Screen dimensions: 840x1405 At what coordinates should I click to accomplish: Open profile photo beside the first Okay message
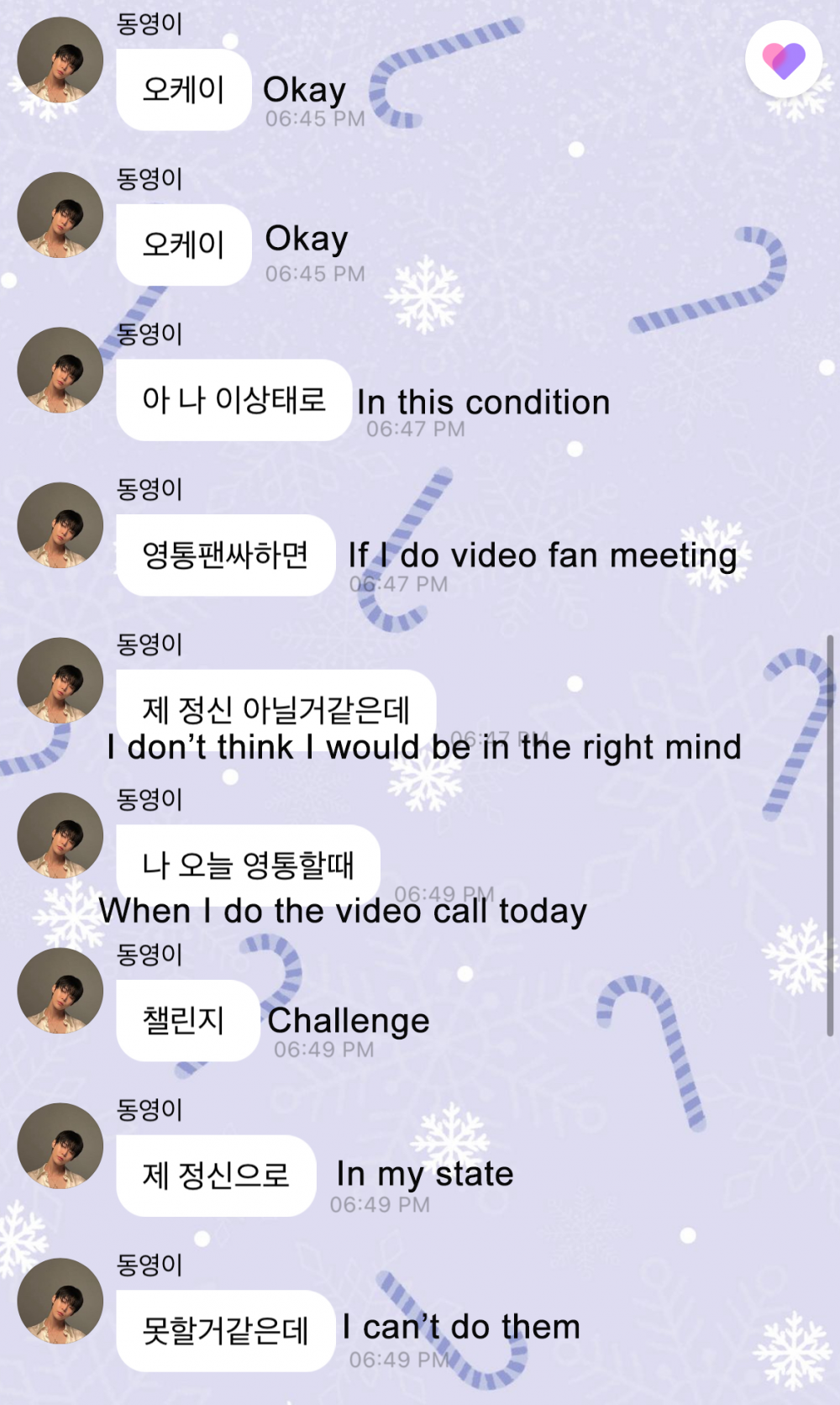(60, 60)
